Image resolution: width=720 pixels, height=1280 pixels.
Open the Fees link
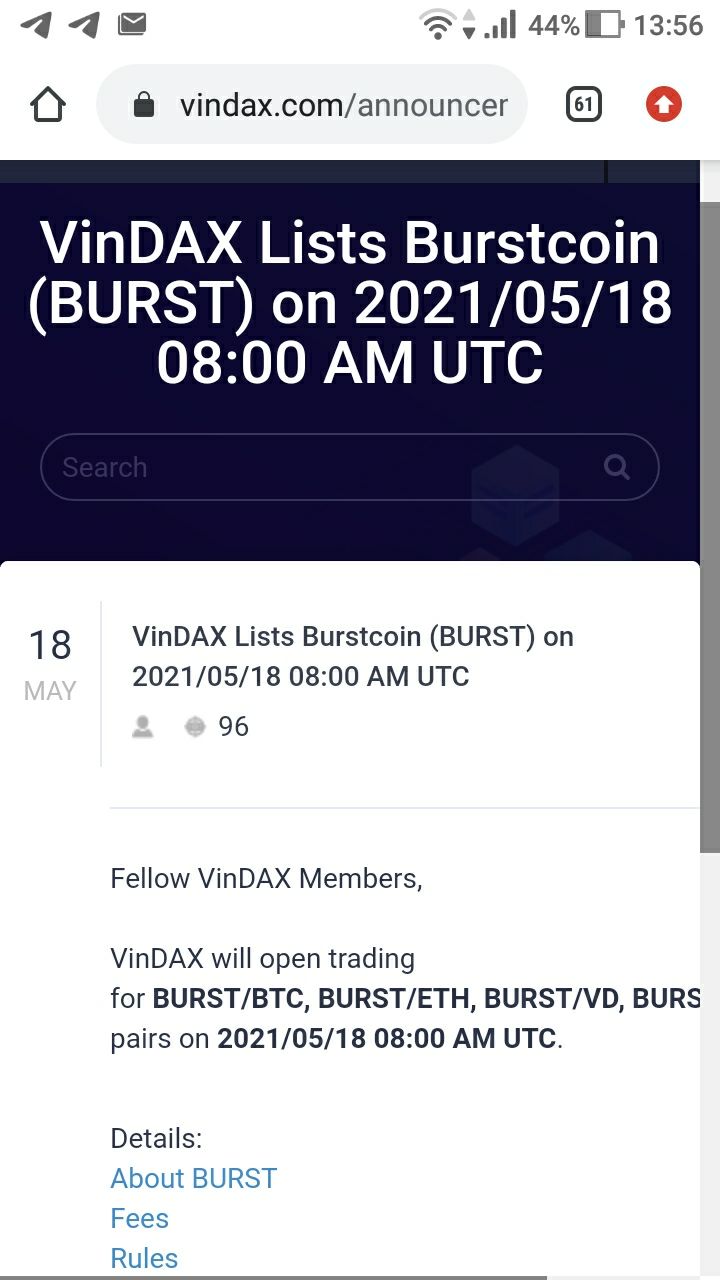(139, 1218)
